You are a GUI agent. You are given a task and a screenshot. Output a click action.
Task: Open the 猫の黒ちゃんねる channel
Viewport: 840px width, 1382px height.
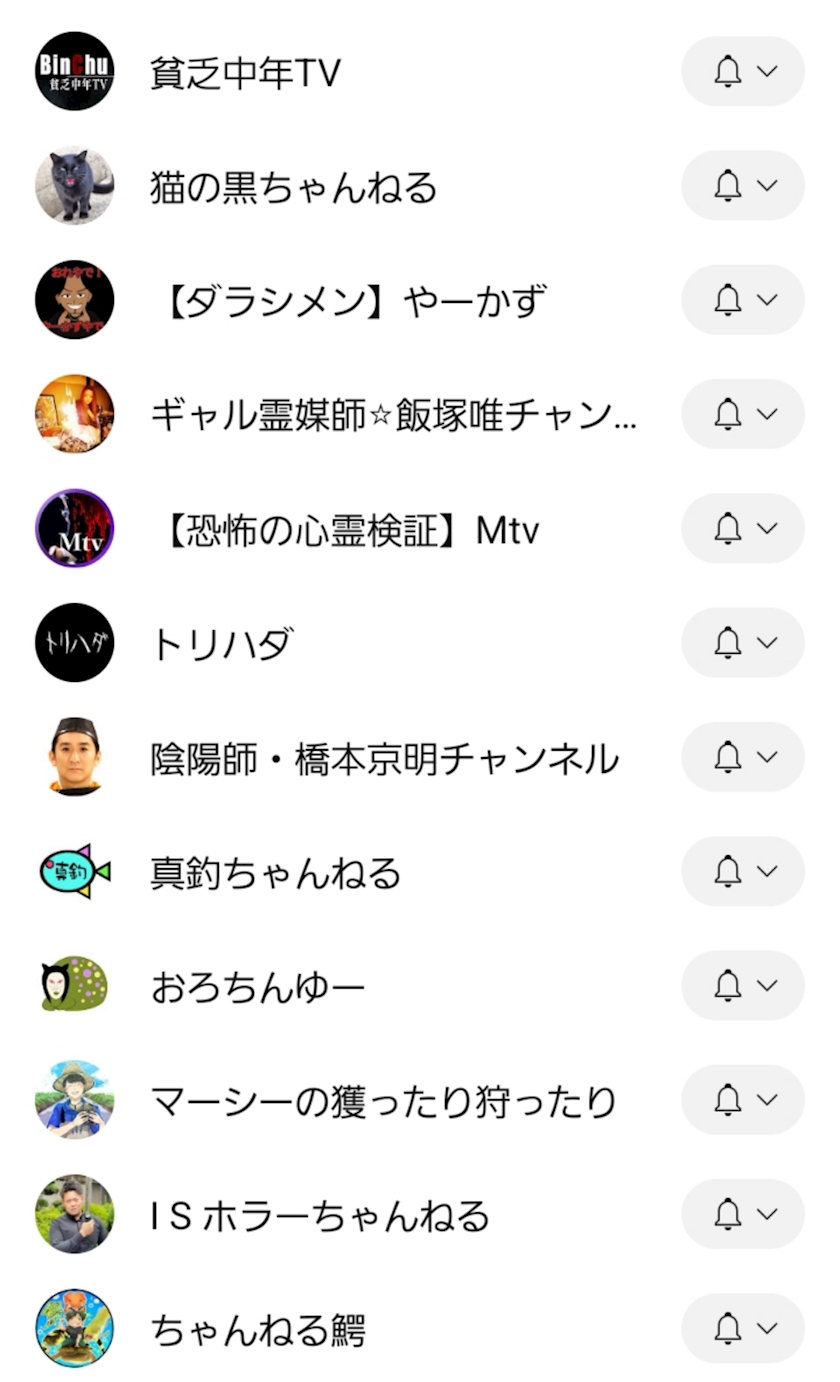tap(293, 186)
